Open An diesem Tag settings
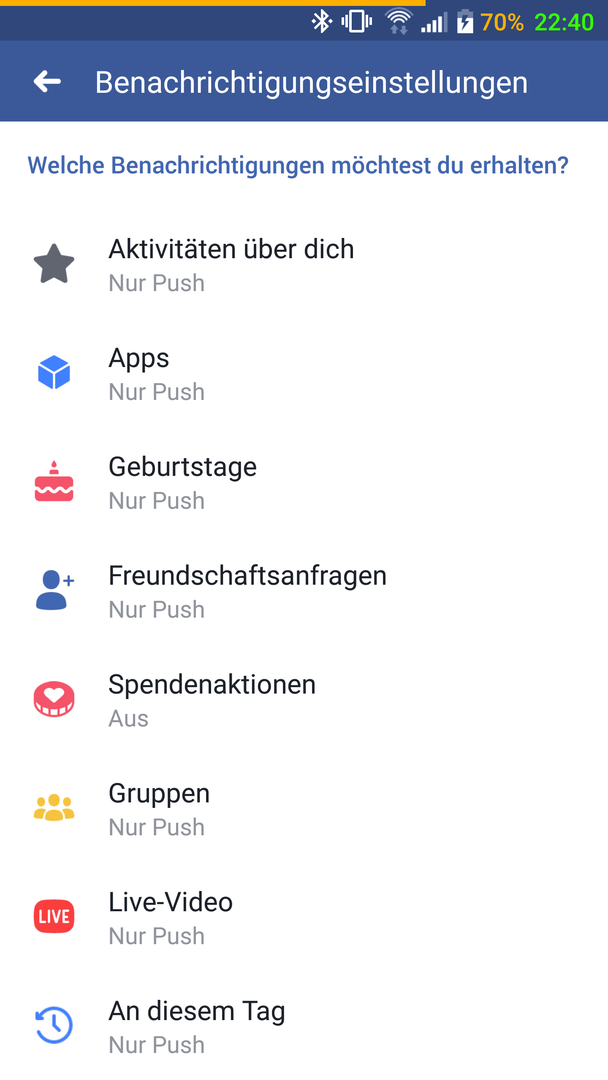Screen dimensions: 608x1080 304,1026
